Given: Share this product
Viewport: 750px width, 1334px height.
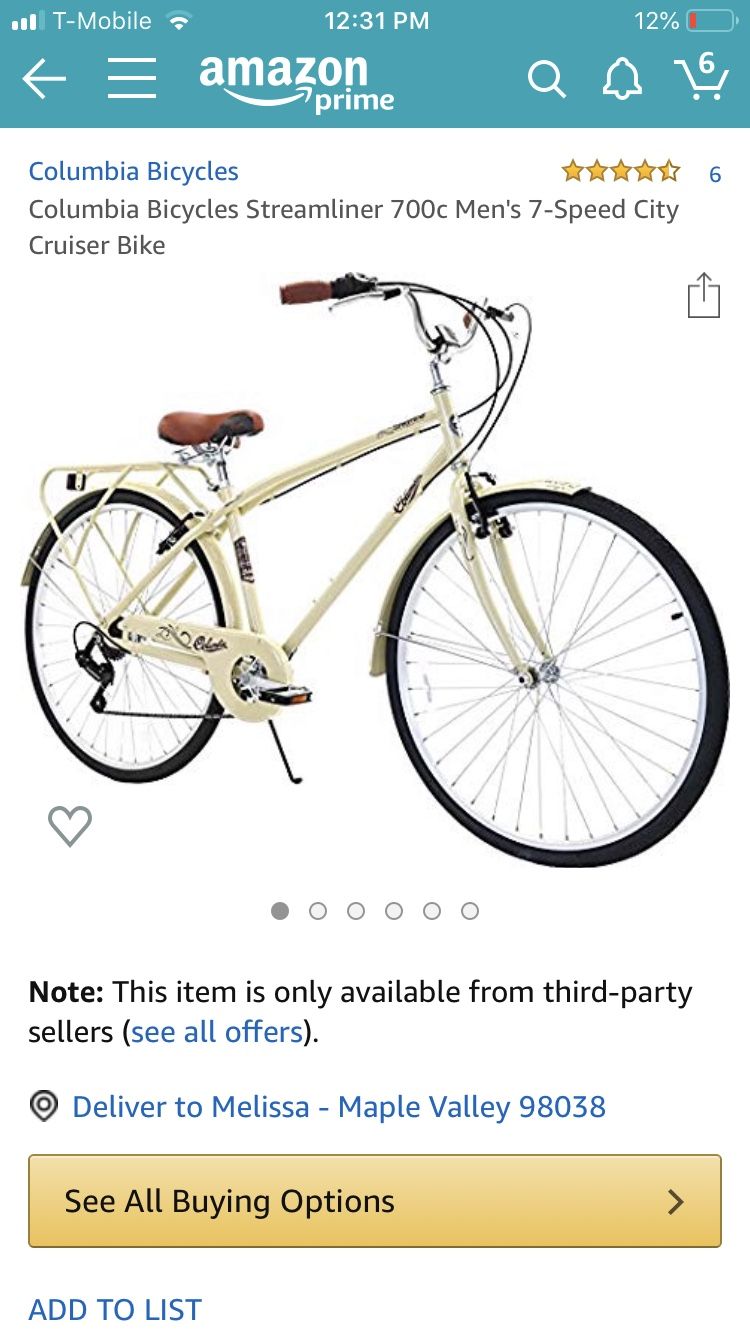Looking at the screenshot, I should click(x=704, y=295).
